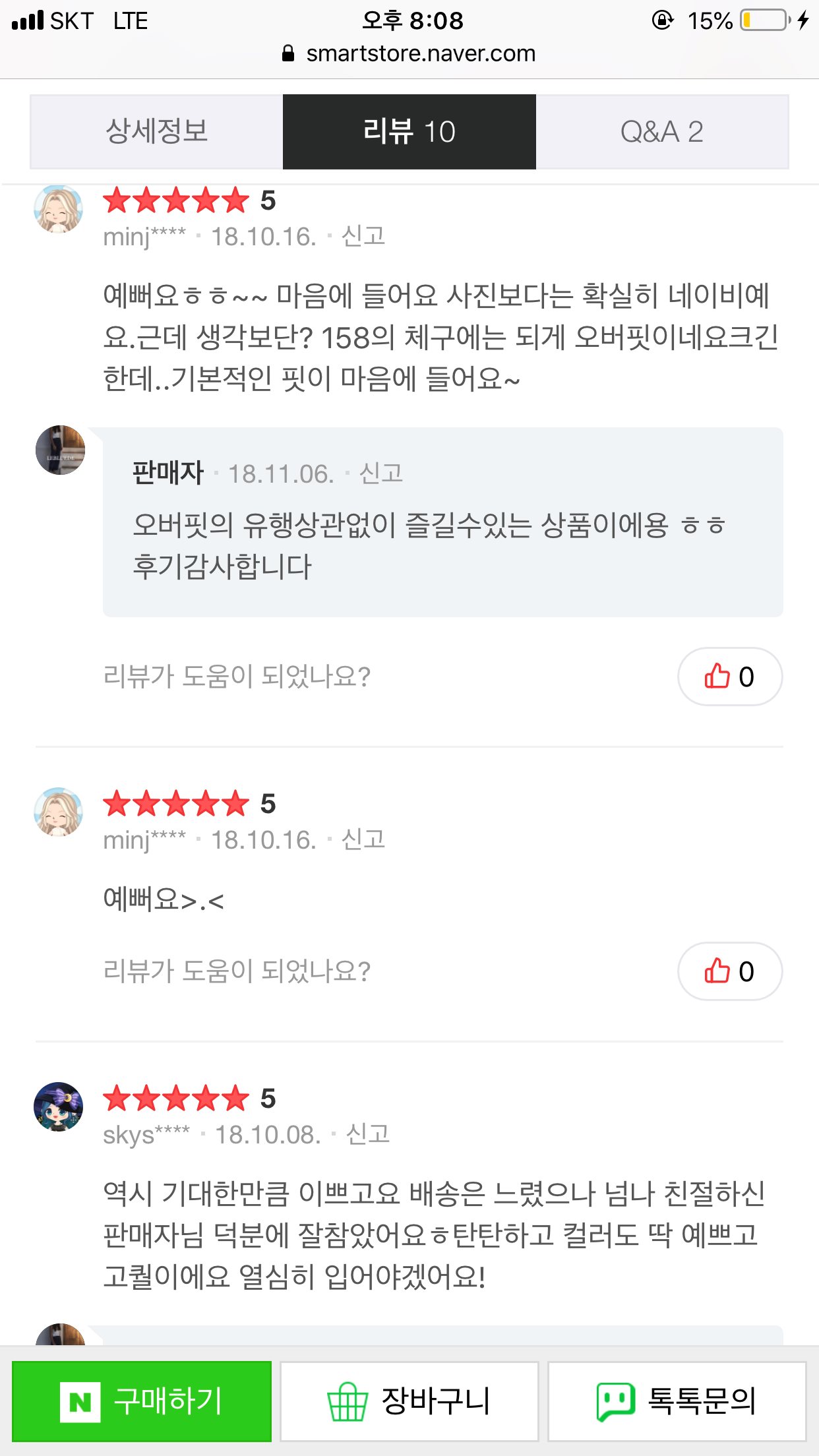The height and width of the screenshot is (1456, 819).
Task: Tap the 구매하기 purchase button
Action: 142,1401
